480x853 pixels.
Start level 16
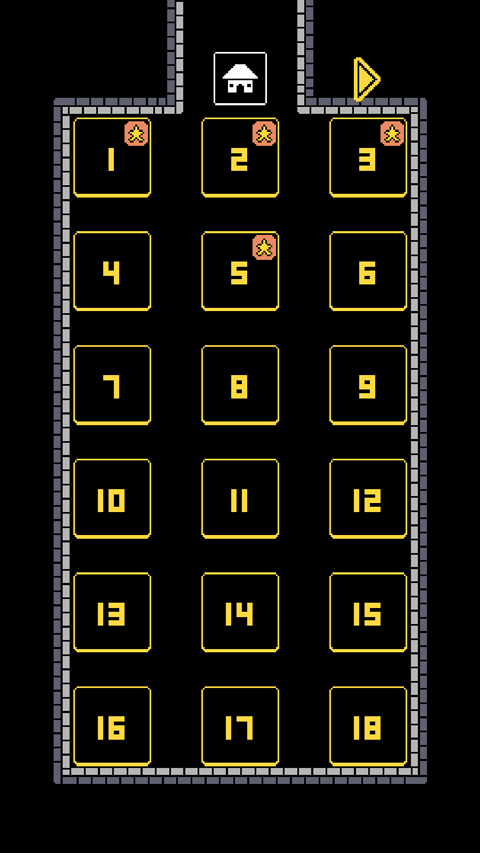[x=112, y=726]
